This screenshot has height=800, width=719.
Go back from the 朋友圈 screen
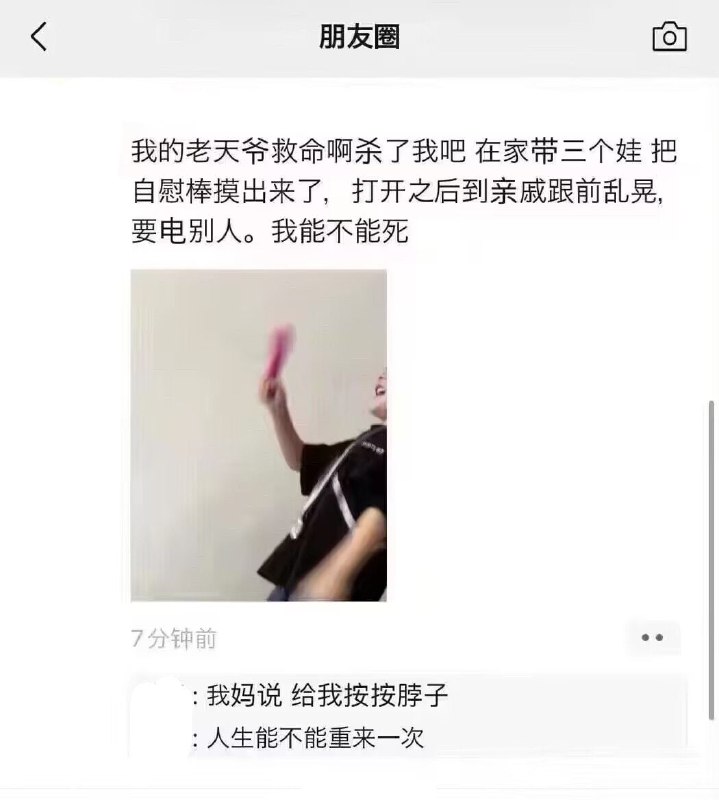(x=39, y=37)
